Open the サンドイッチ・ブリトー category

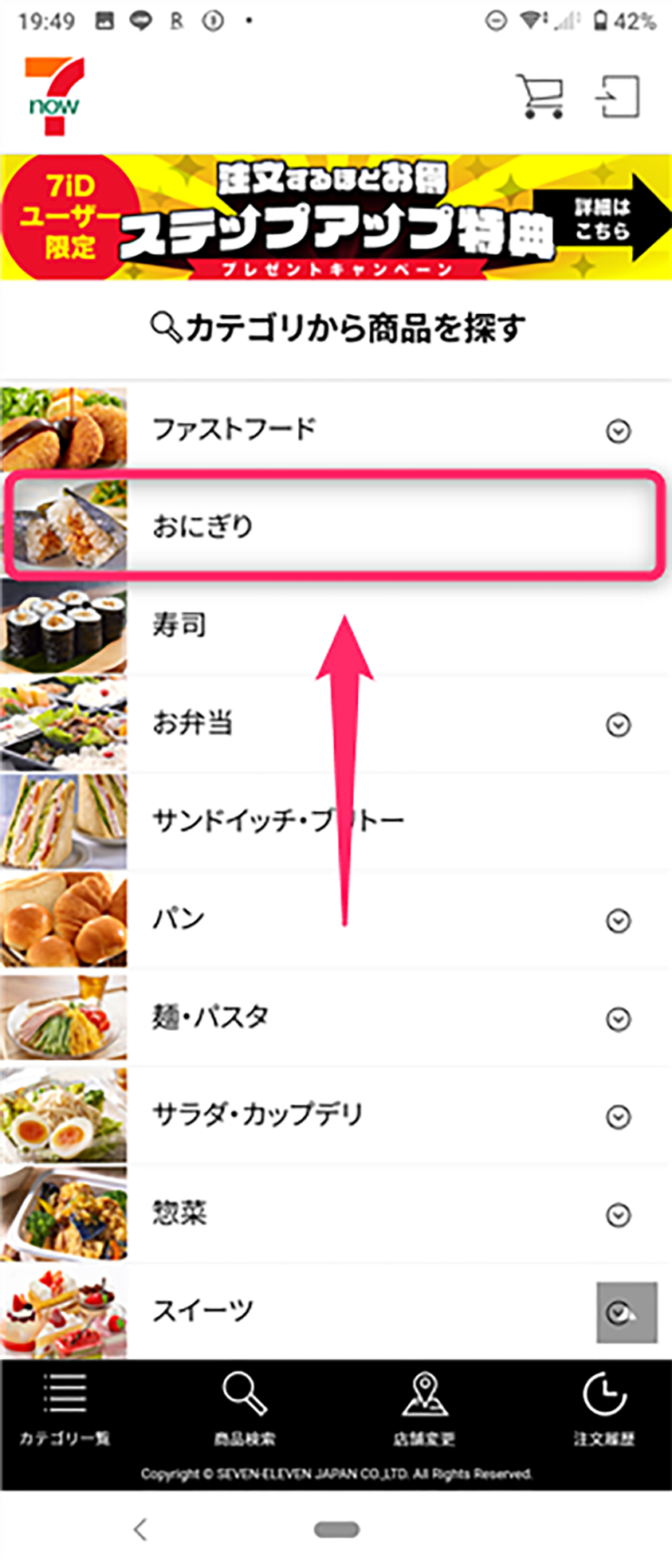335,821
